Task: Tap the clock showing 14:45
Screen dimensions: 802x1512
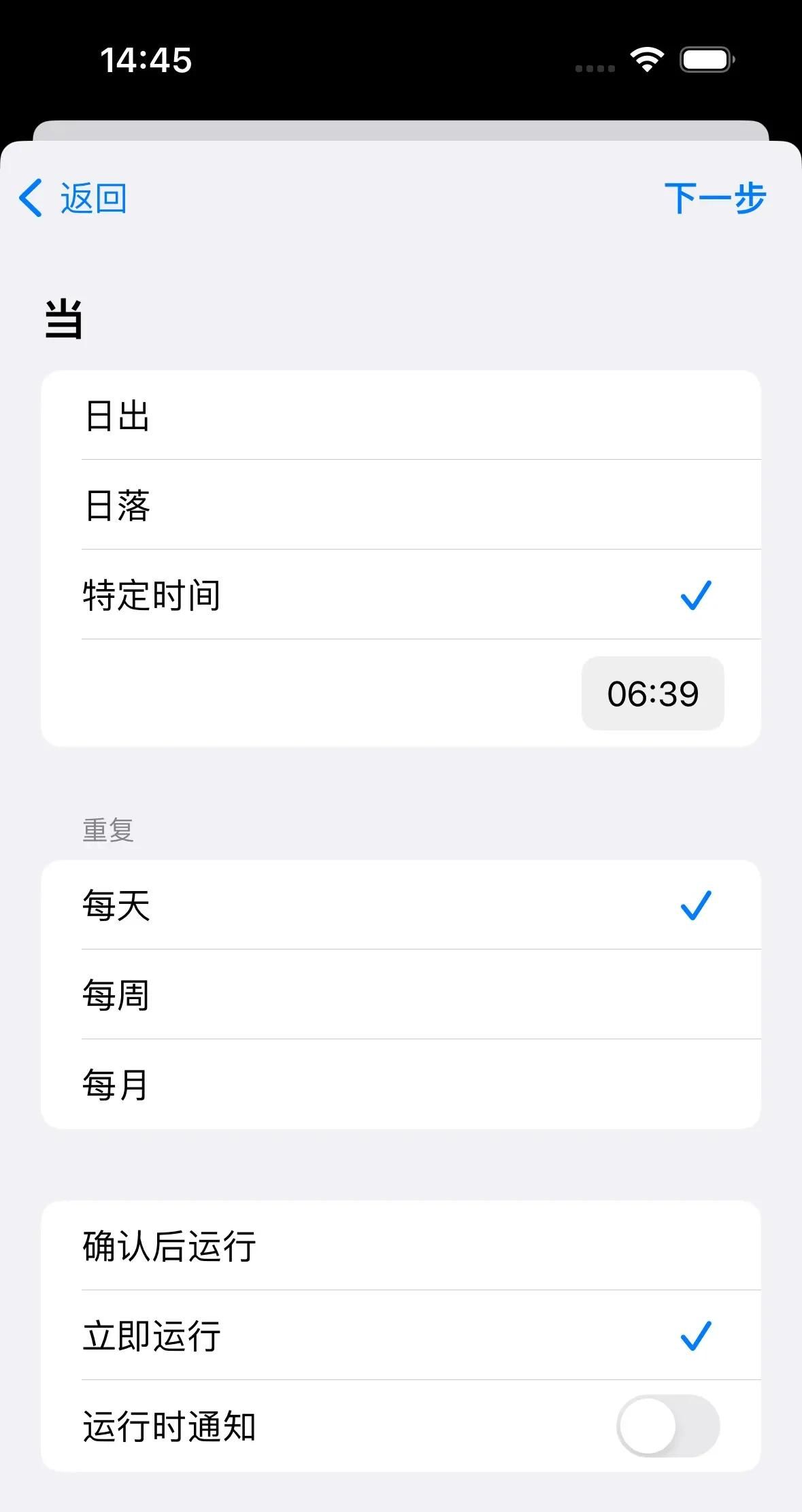Action: point(146,61)
